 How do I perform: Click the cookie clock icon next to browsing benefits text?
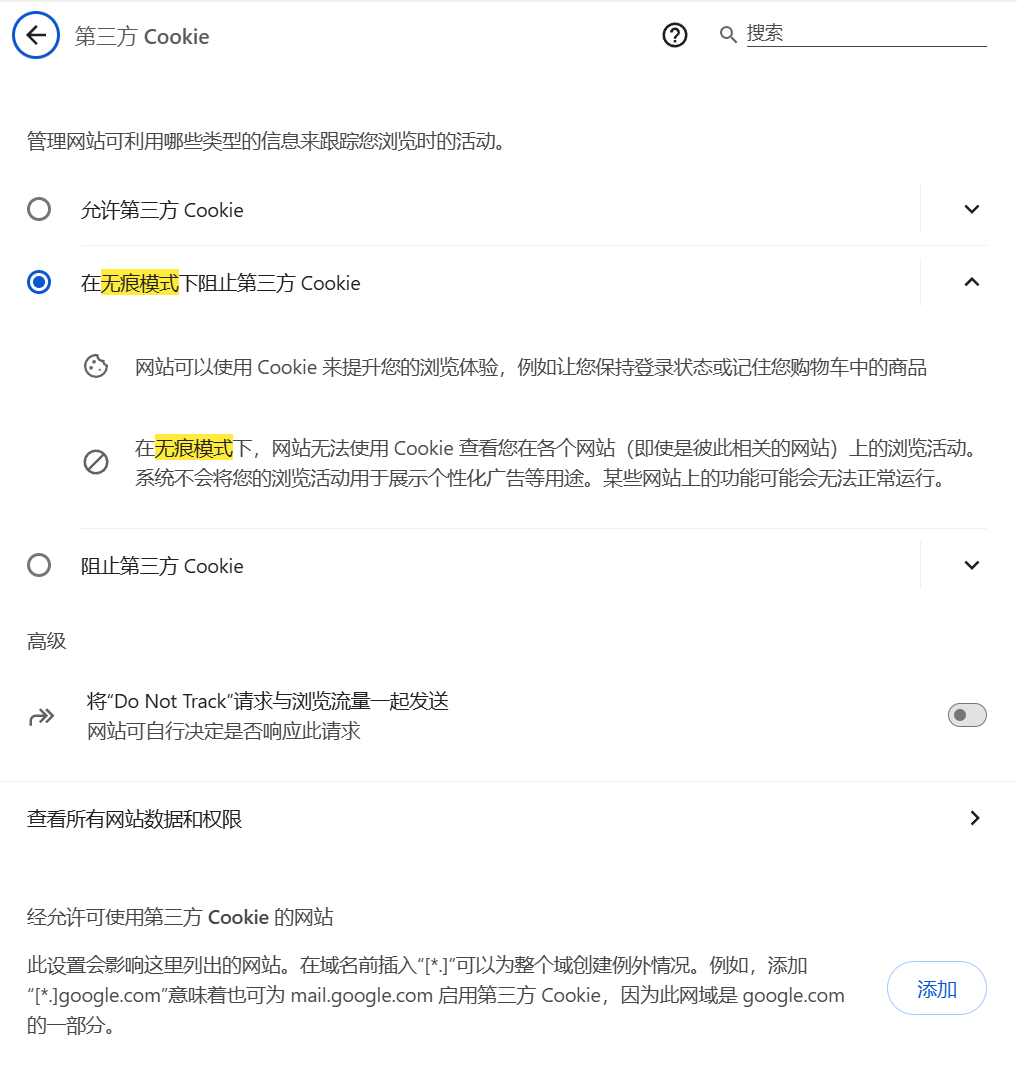tap(95, 366)
